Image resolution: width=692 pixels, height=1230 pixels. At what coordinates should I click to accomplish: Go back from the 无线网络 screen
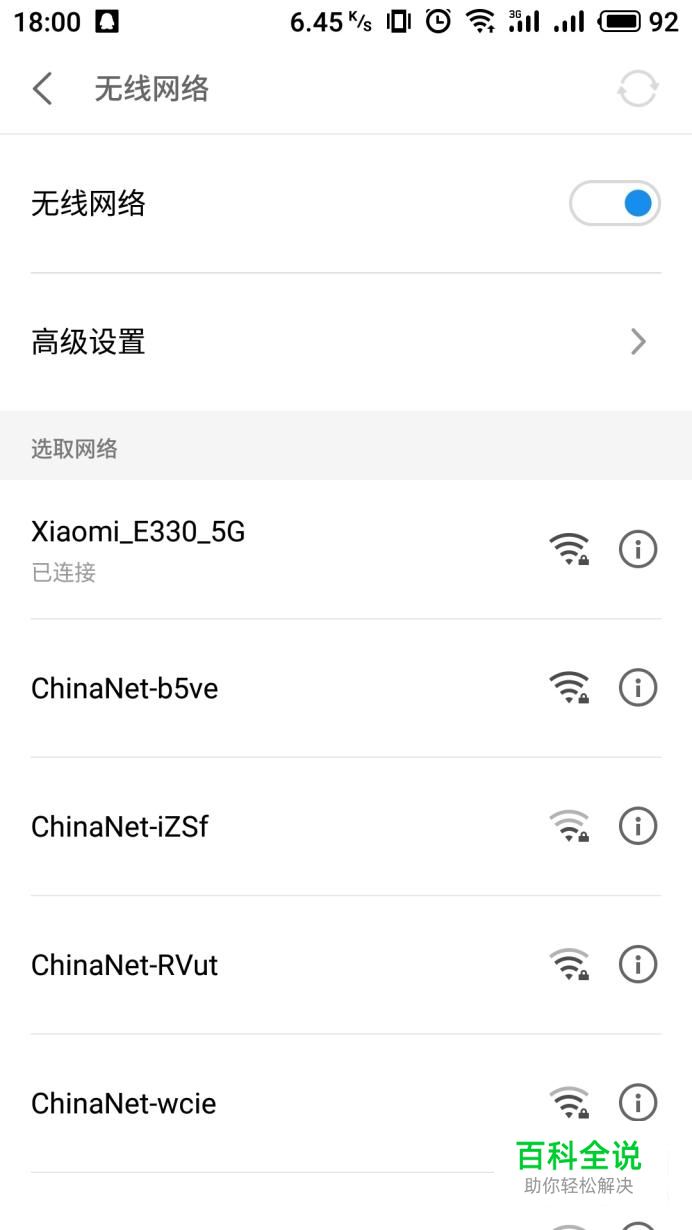(42, 89)
